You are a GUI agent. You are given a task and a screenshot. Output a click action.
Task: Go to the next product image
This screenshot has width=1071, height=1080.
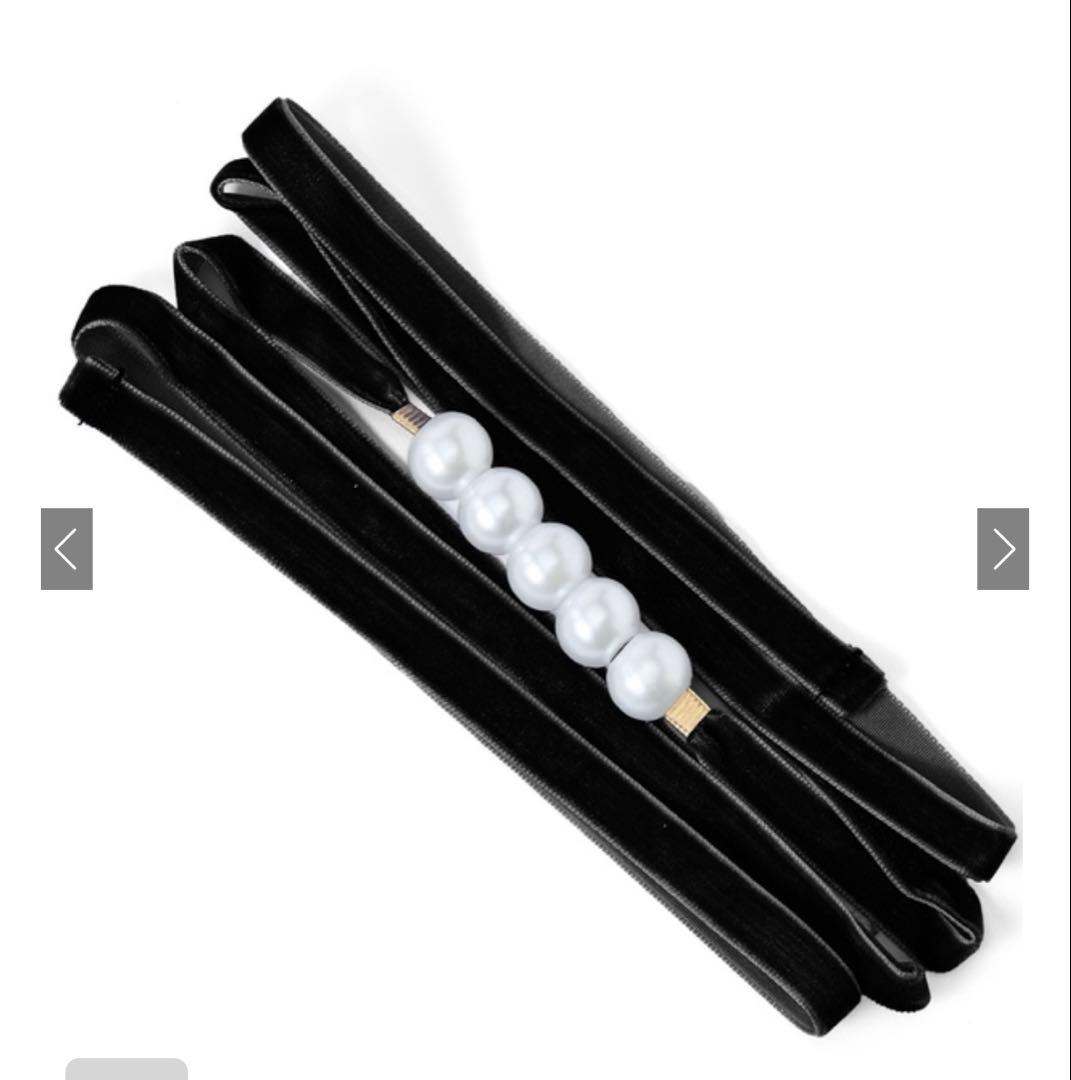[x=1002, y=549]
